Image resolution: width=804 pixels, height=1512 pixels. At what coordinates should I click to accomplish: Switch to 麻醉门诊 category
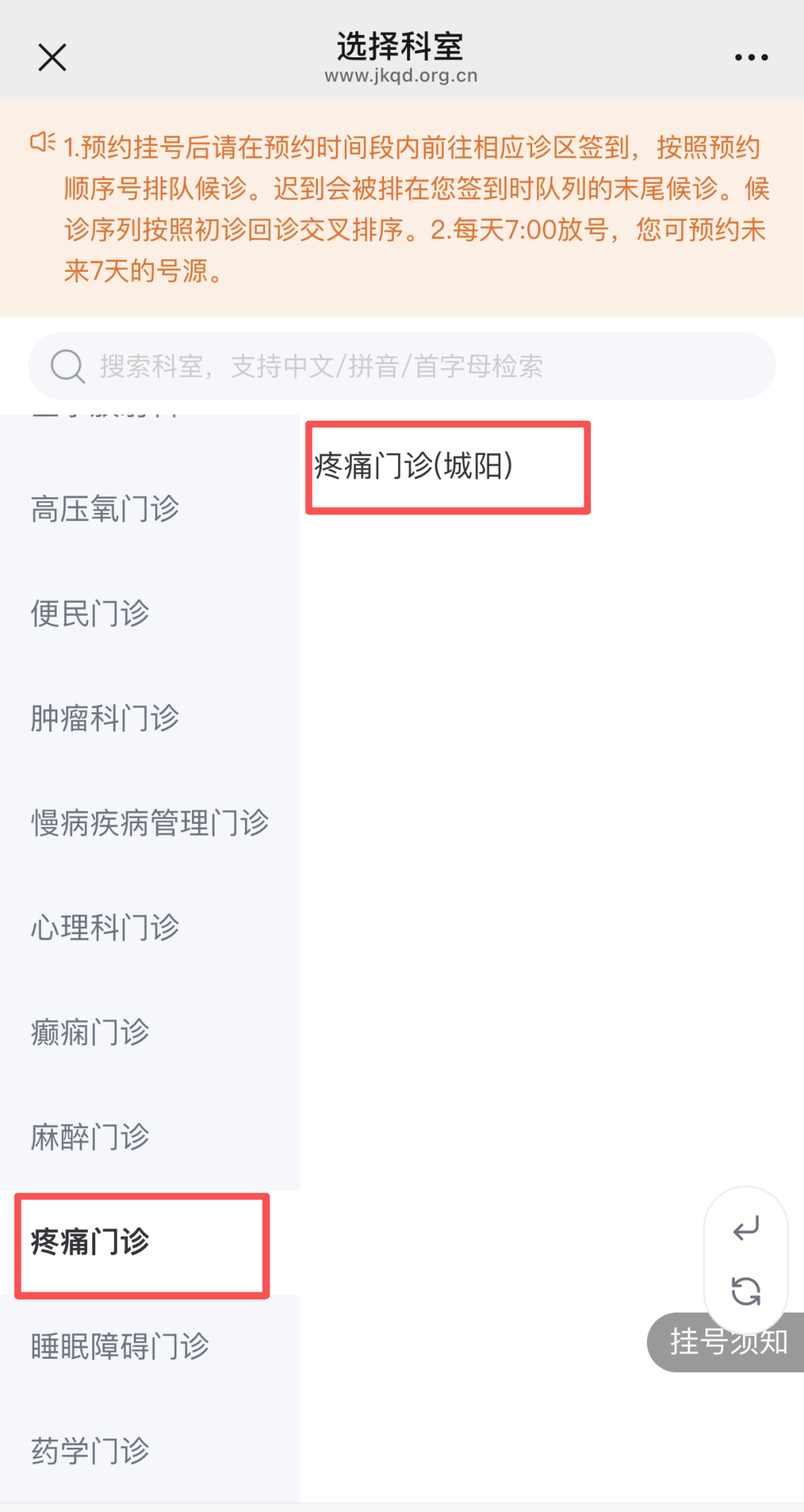tap(90, 1137)
